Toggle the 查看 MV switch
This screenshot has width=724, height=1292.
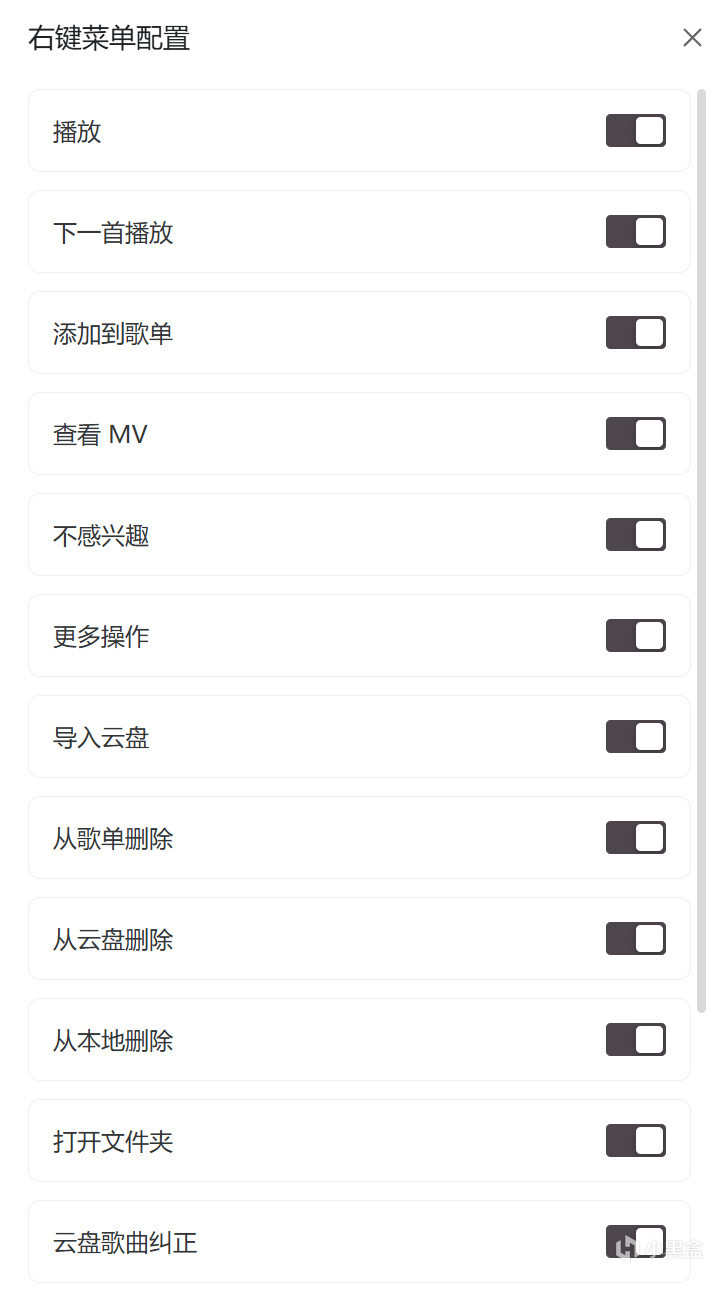click(x=635, y=434)
